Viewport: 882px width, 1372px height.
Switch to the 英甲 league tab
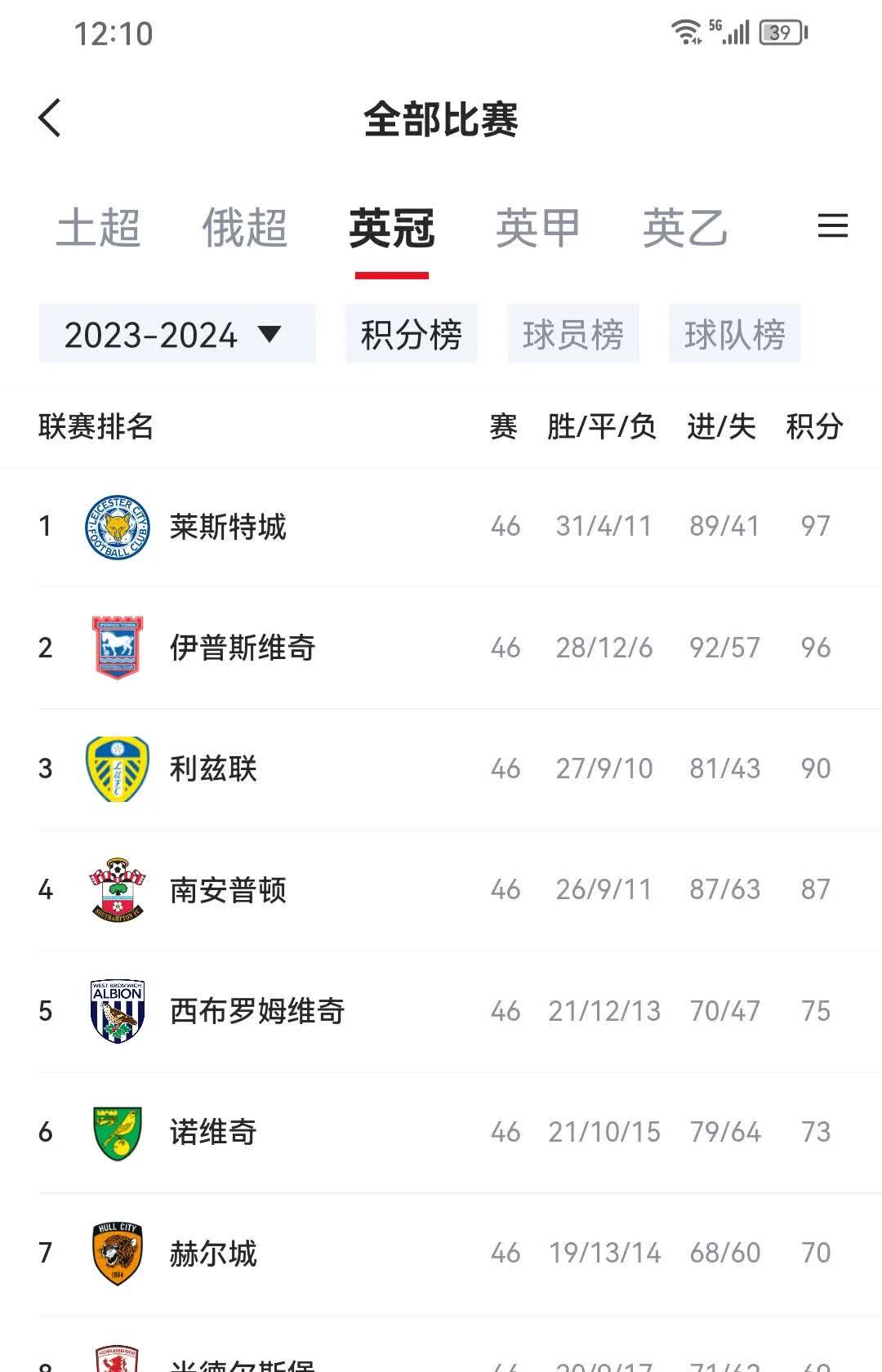(x=536, y=227)
